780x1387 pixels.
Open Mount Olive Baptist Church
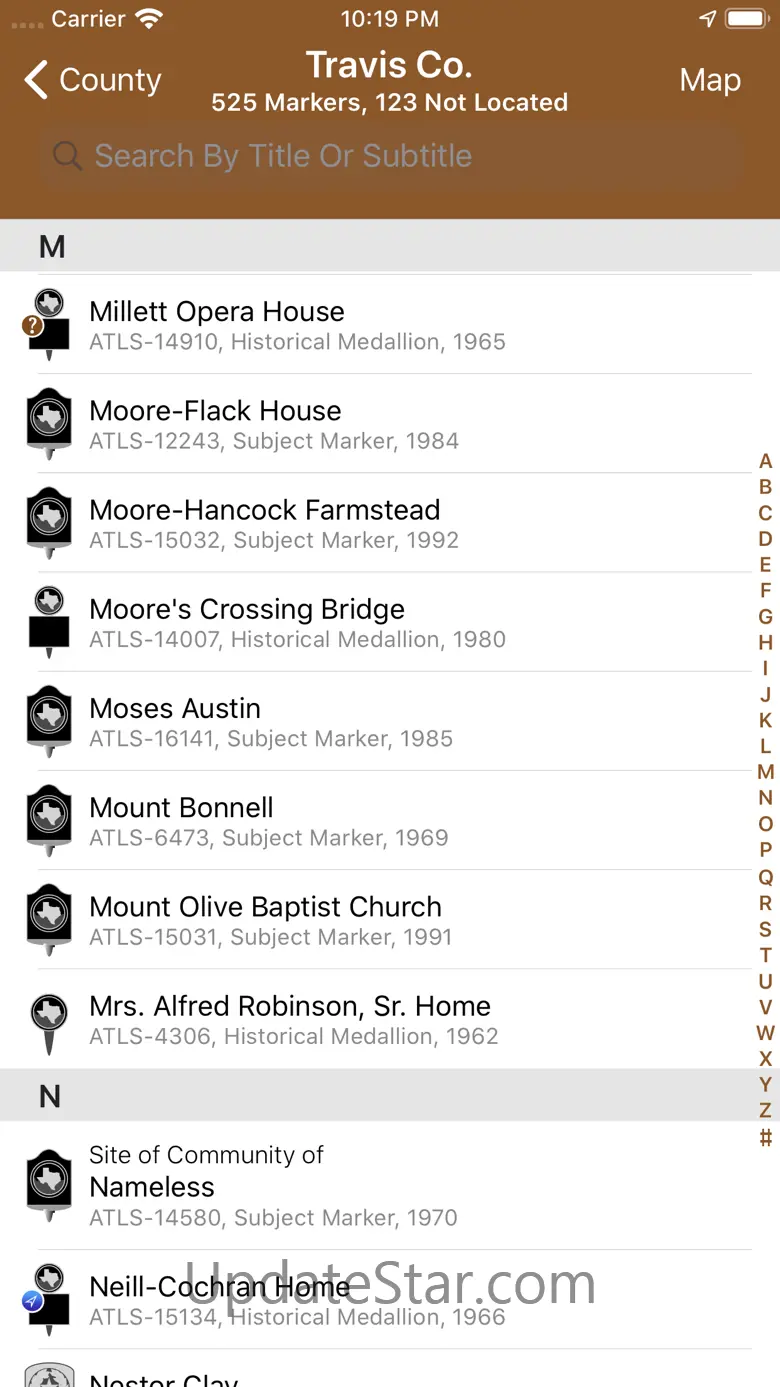[x=390, y=919]
